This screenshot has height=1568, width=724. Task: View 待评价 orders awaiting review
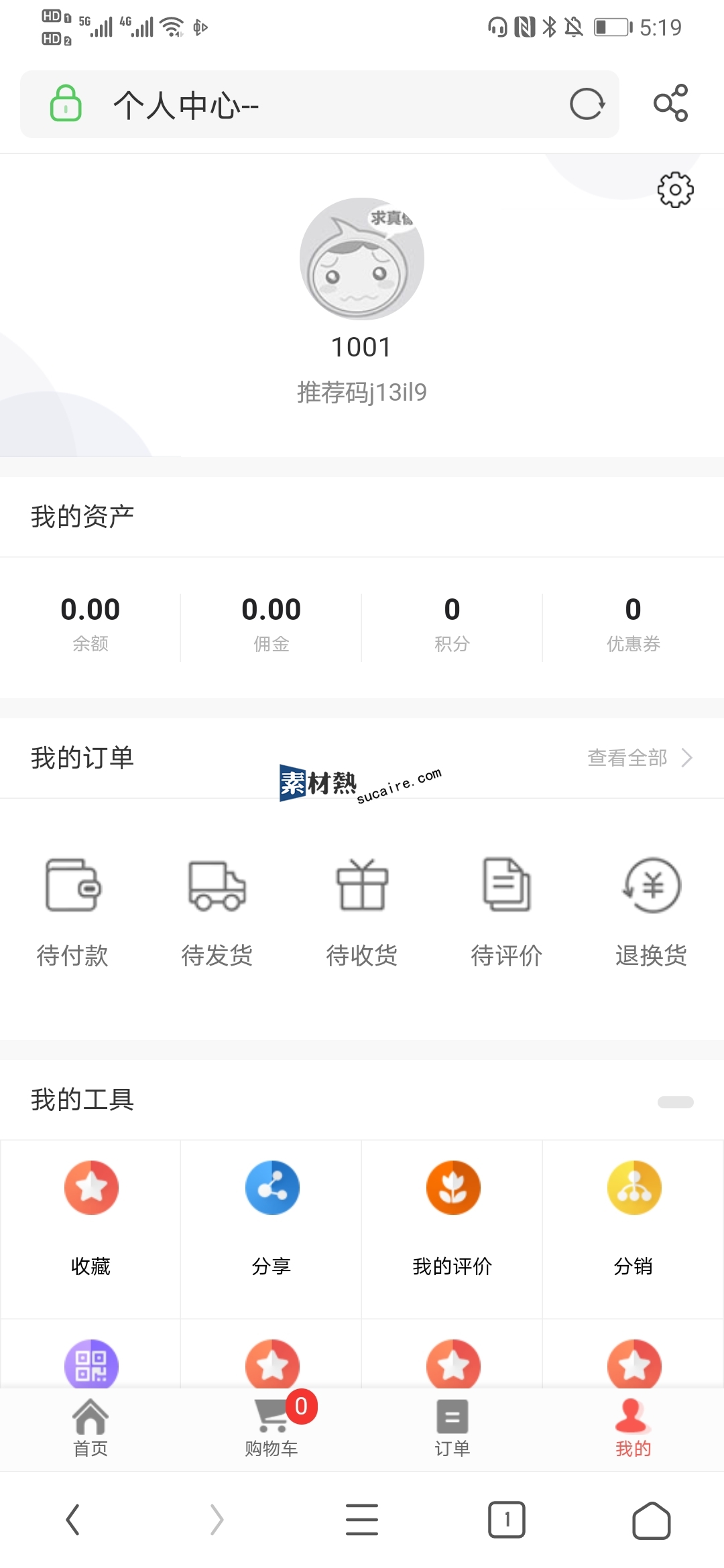coord(507,911)
